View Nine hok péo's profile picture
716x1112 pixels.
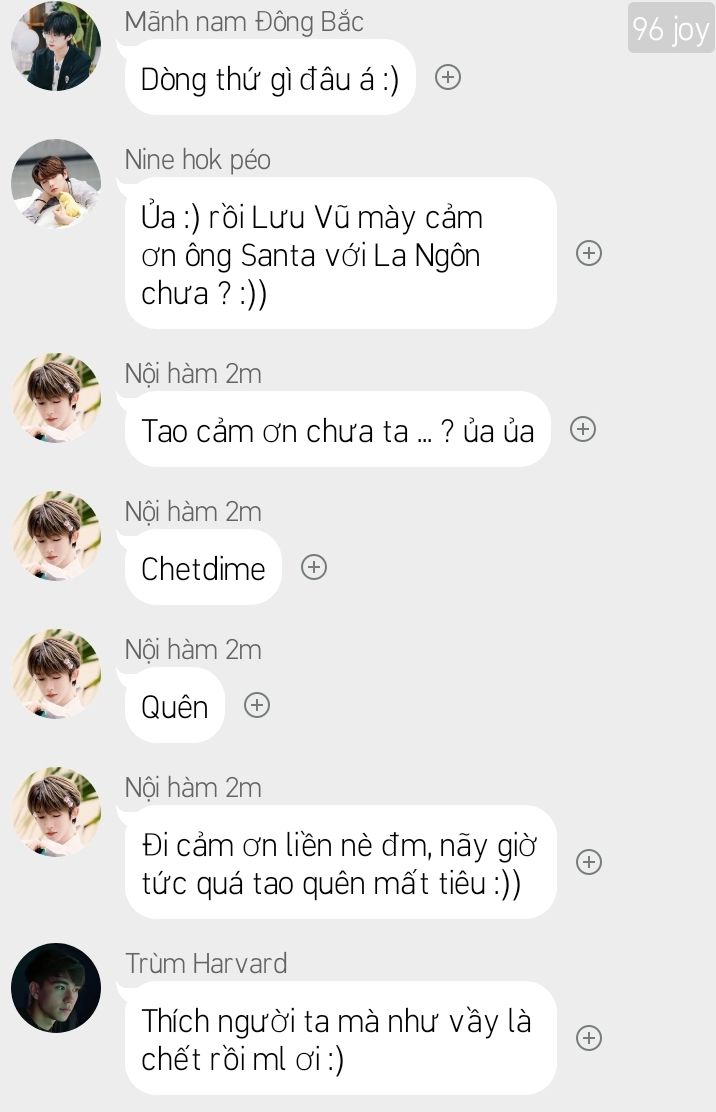pyautogui.click(x=56, y=184)
